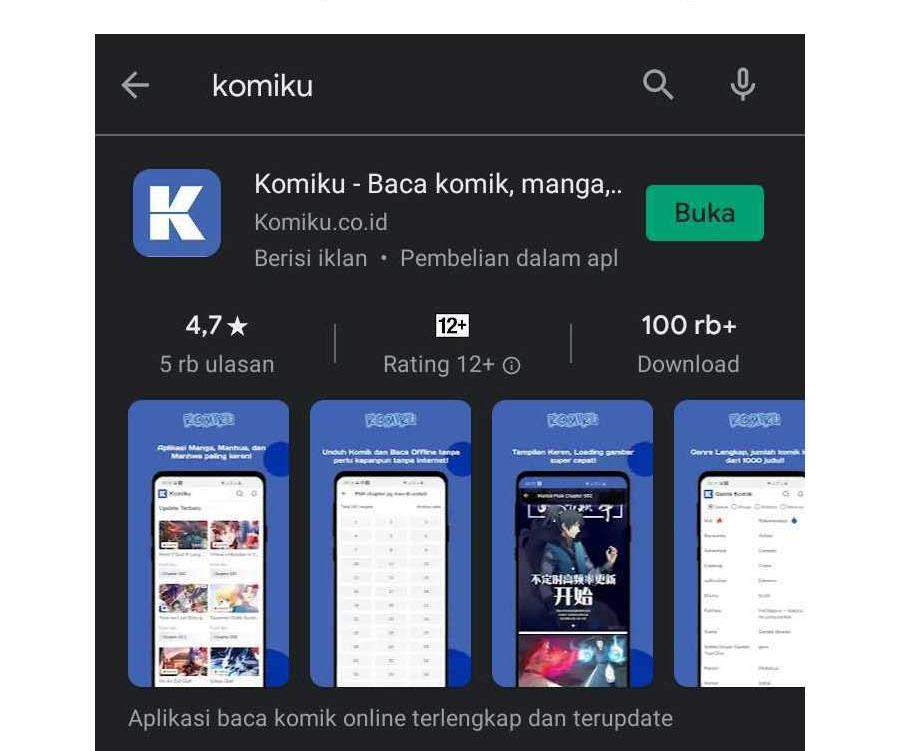Image resolution: width=900 pixels, height=751 pixels.
Task: Open the Komiku app details title
Action: tap(438, 184)
